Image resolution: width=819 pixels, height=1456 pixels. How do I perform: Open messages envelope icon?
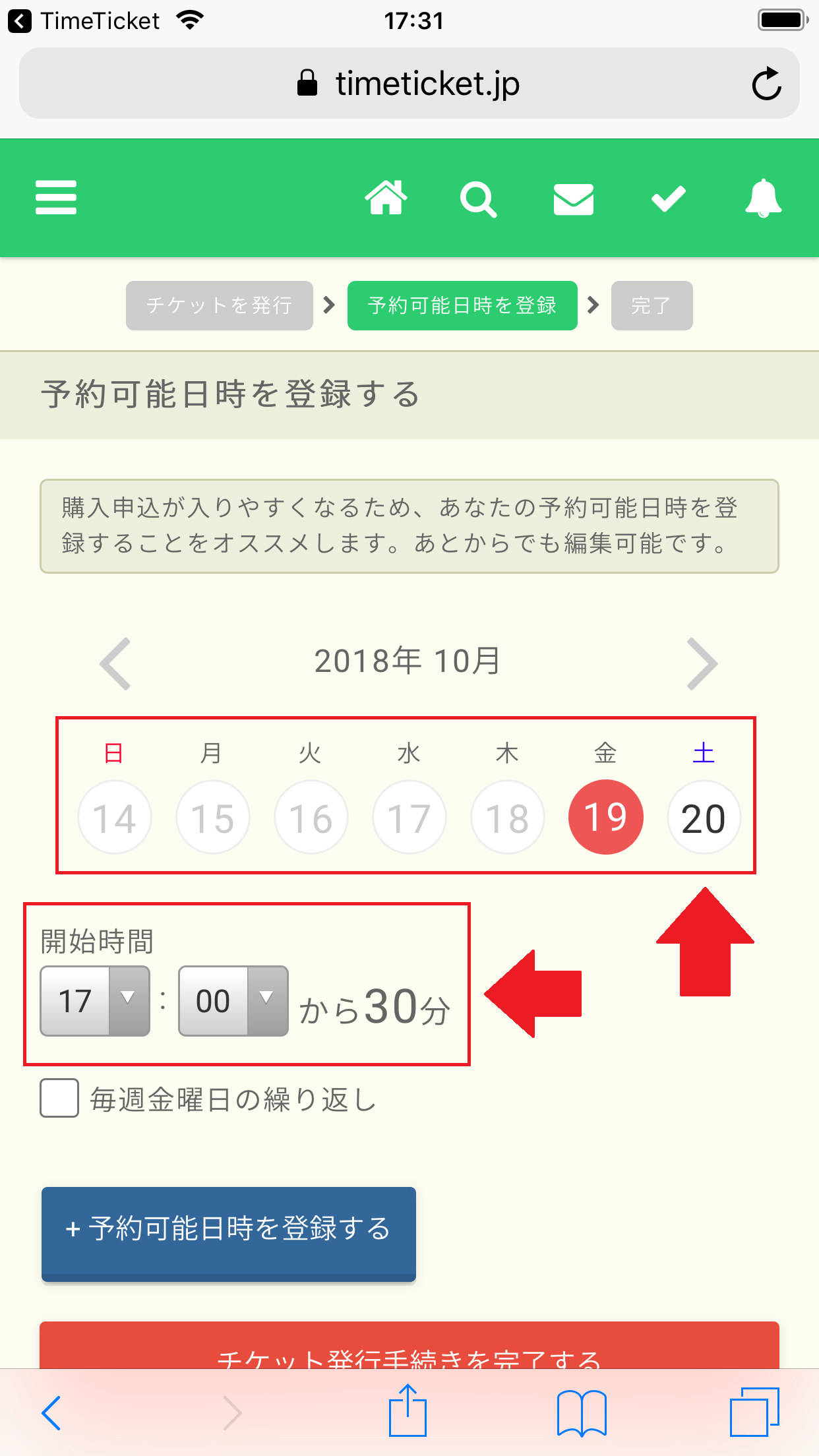point(573,199)
